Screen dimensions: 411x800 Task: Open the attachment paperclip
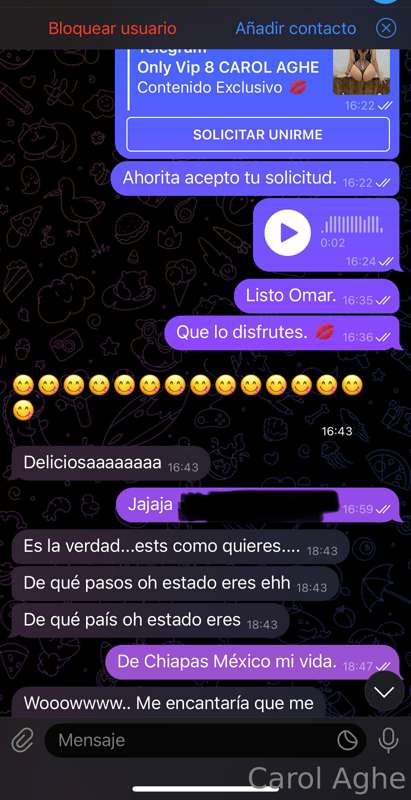(22, 739)
